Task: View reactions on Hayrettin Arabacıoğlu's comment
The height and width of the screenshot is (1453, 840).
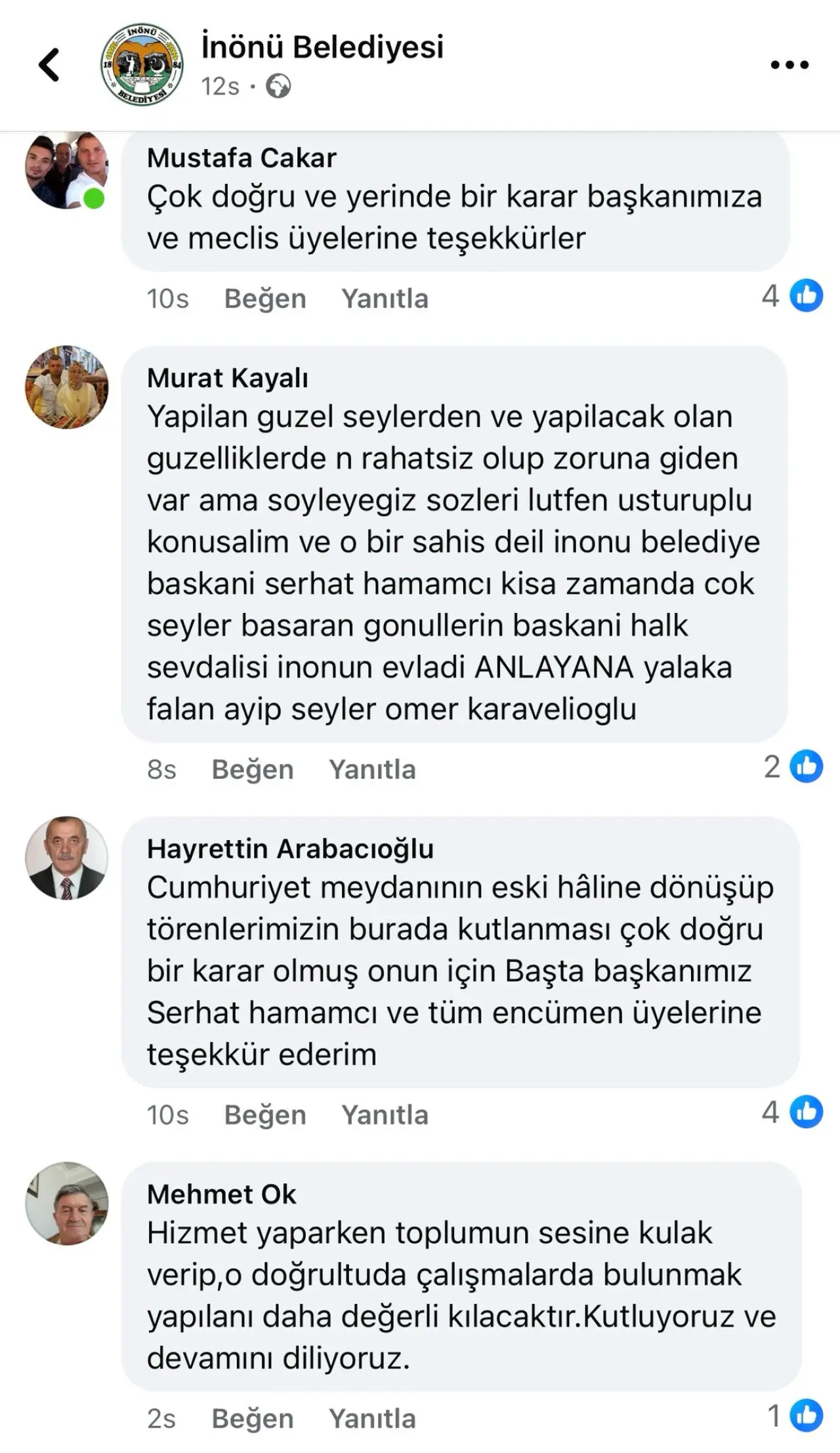Action: [x=792, y=1112]
